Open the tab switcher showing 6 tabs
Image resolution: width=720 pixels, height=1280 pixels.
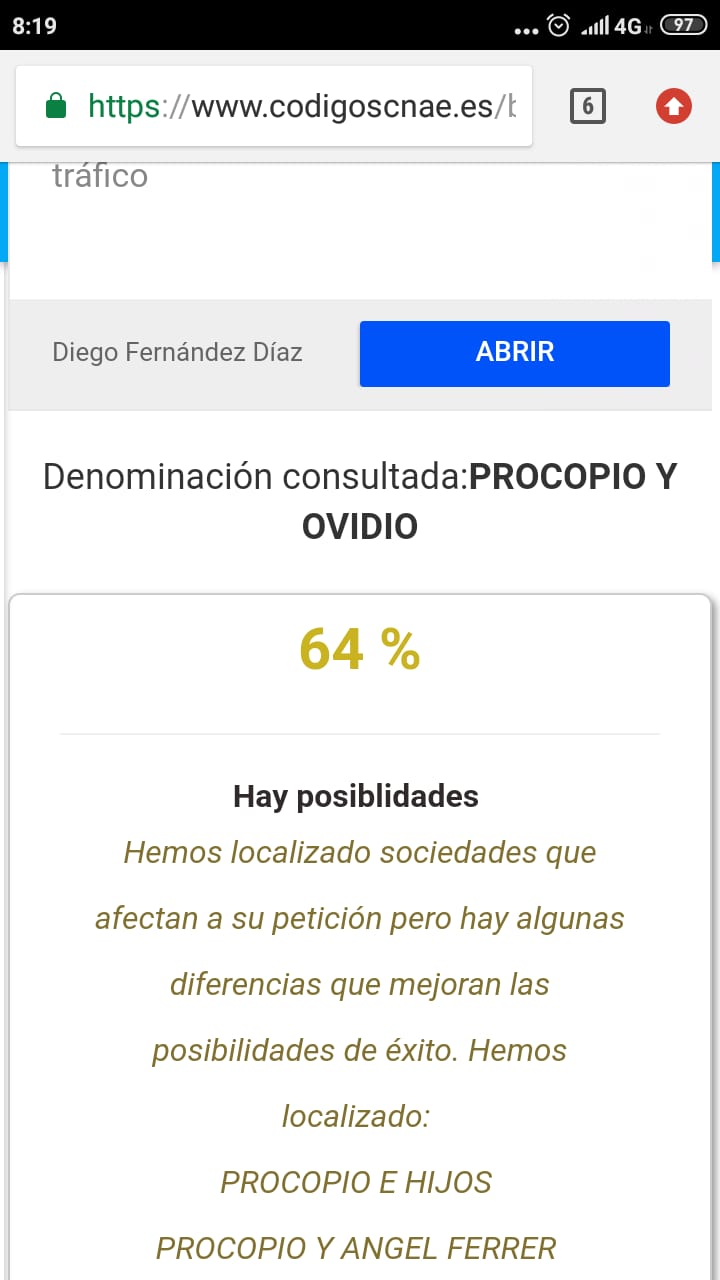tap(588, 106)
